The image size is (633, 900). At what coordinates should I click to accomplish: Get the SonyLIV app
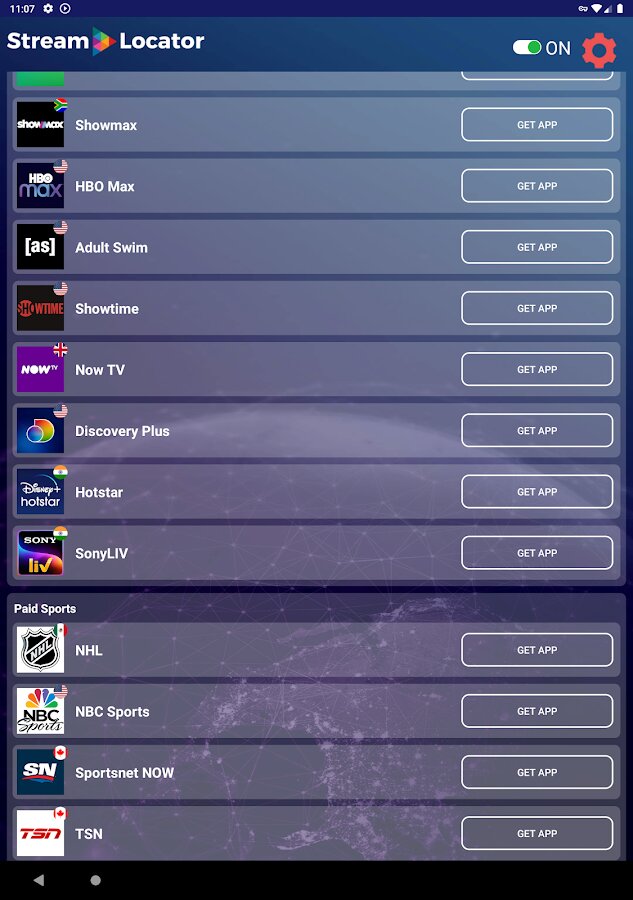[x=537, y=553]
